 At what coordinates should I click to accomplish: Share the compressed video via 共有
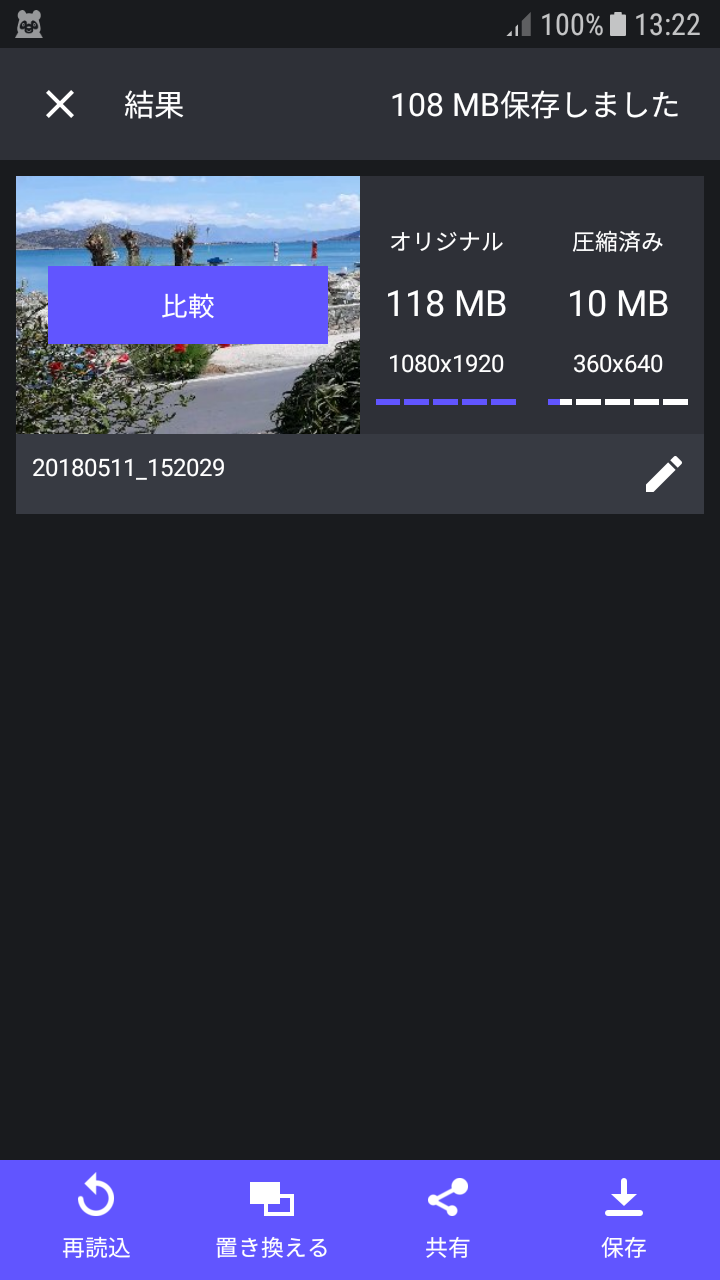pos(447,1218)
